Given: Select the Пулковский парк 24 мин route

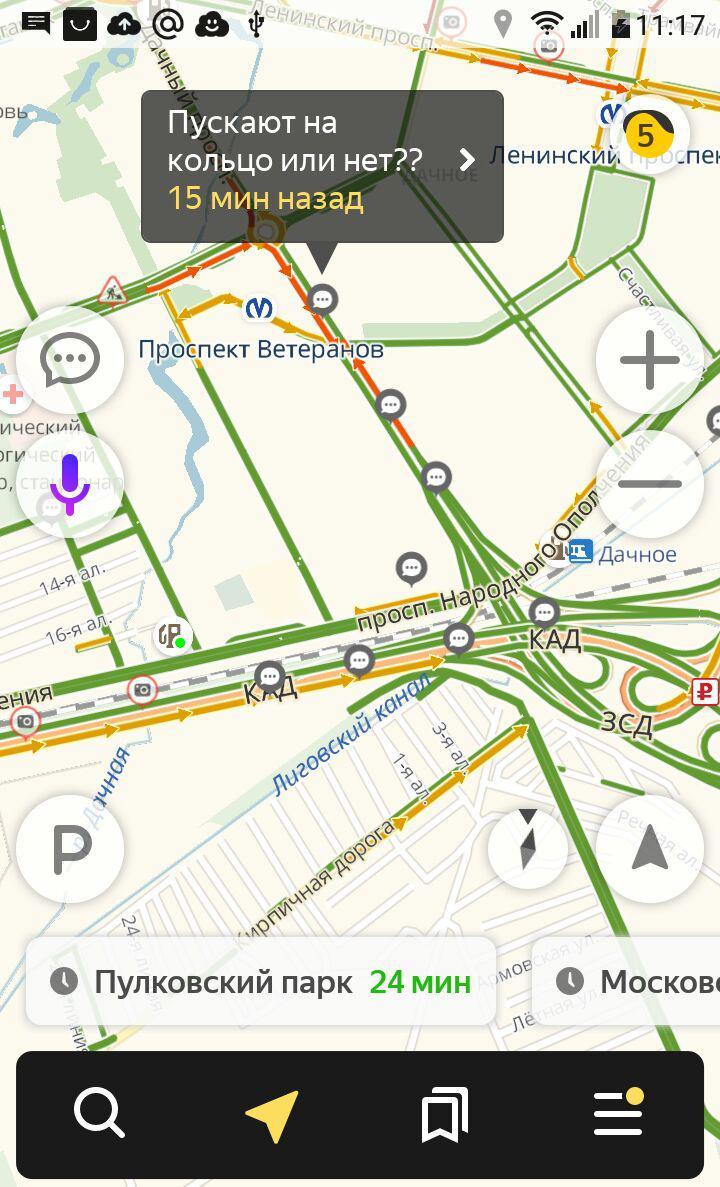Looking at the screenshot, I should (261, 982).
